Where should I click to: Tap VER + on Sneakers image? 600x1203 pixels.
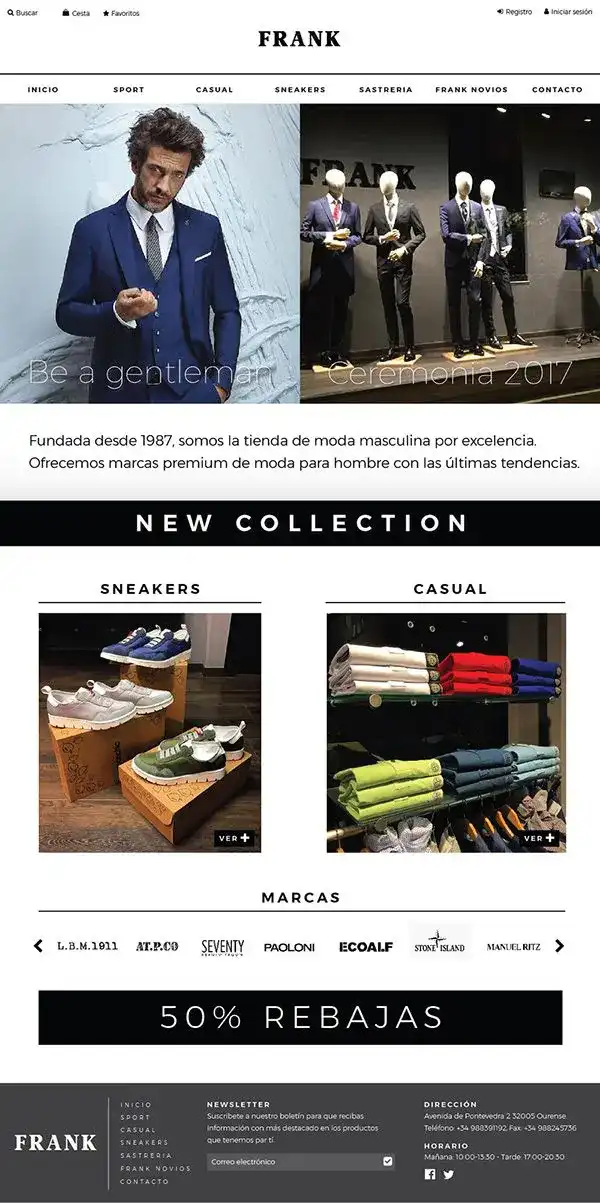pyautogui.click(x=235, y=838)
